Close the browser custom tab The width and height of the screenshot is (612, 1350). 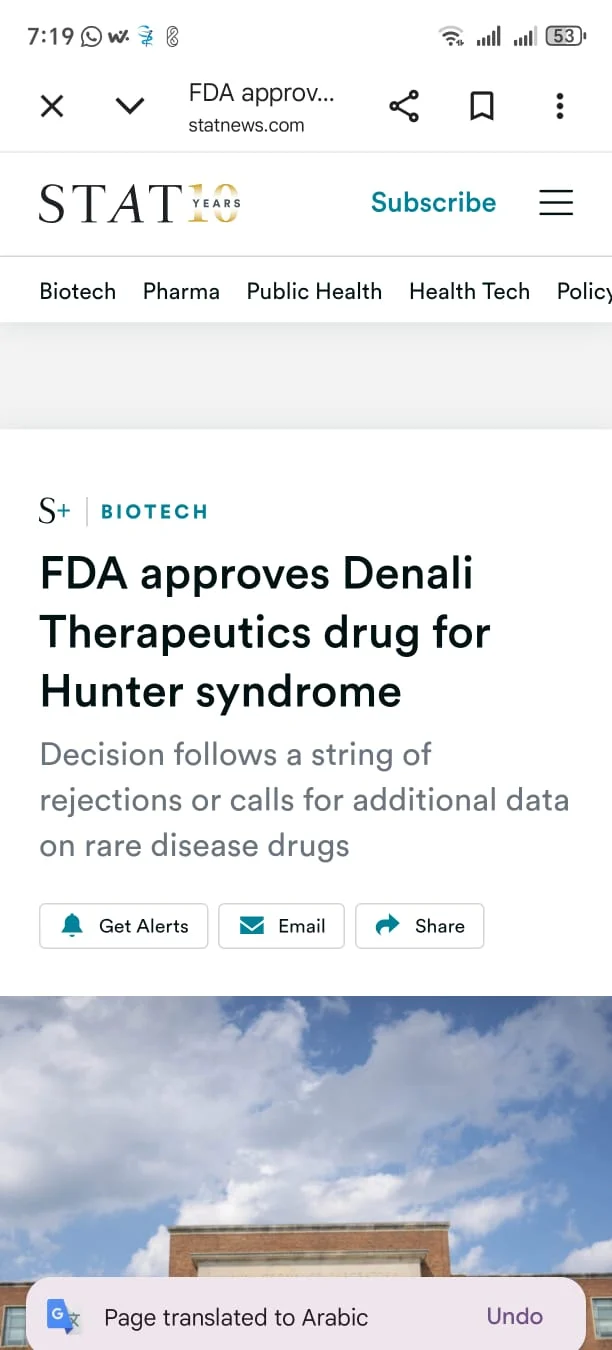pos(52,106)
